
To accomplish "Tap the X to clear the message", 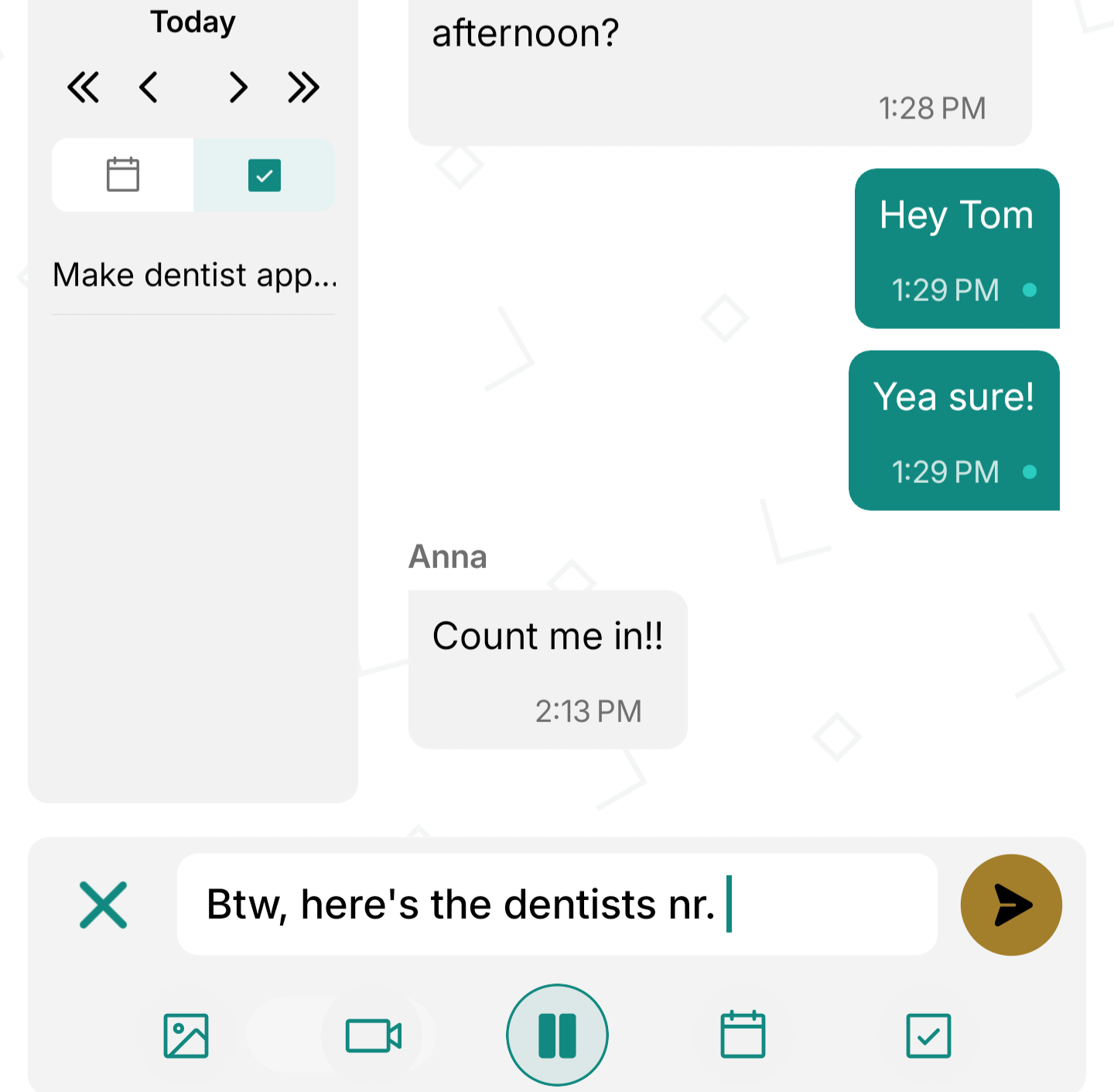I will coord(103,905).
